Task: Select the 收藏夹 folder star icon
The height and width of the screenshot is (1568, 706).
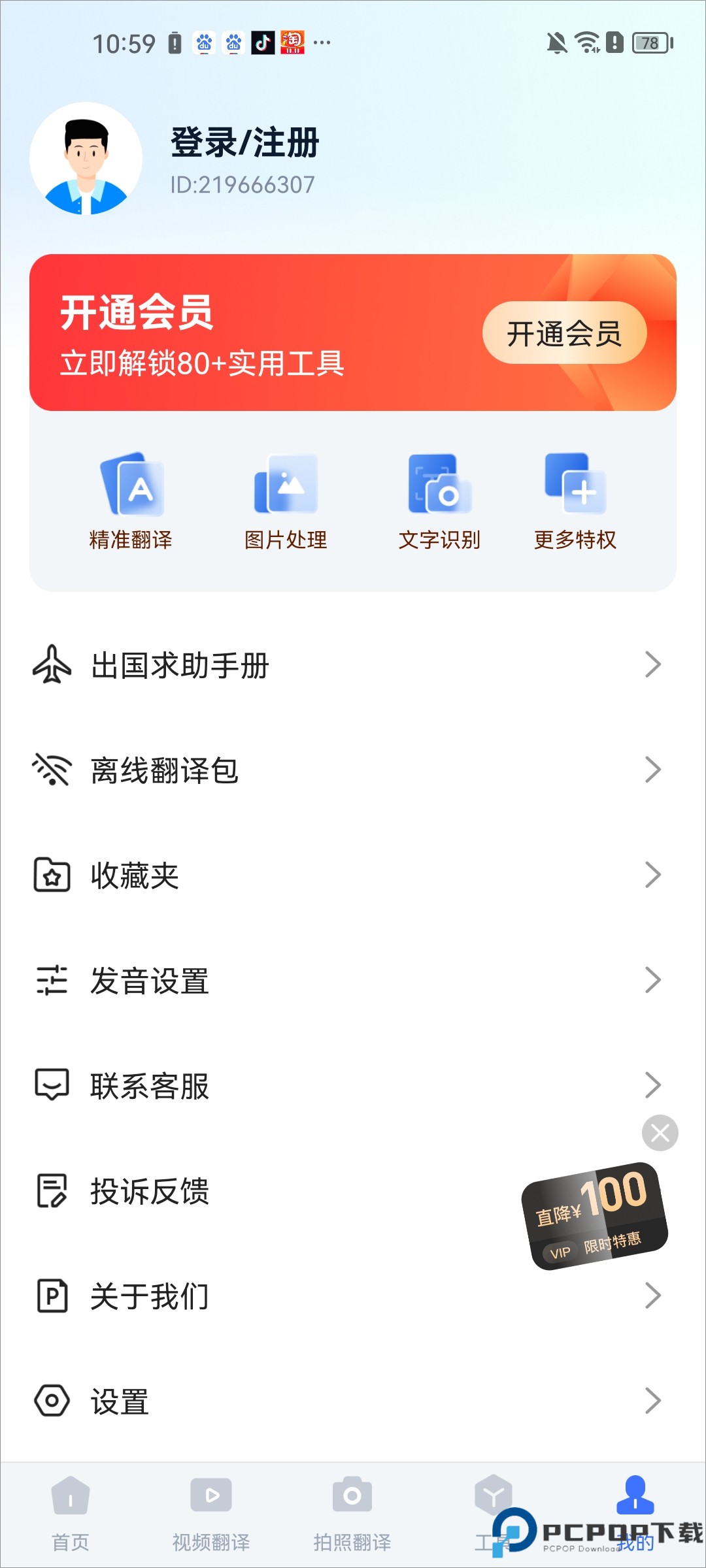Action: (52, 875)
